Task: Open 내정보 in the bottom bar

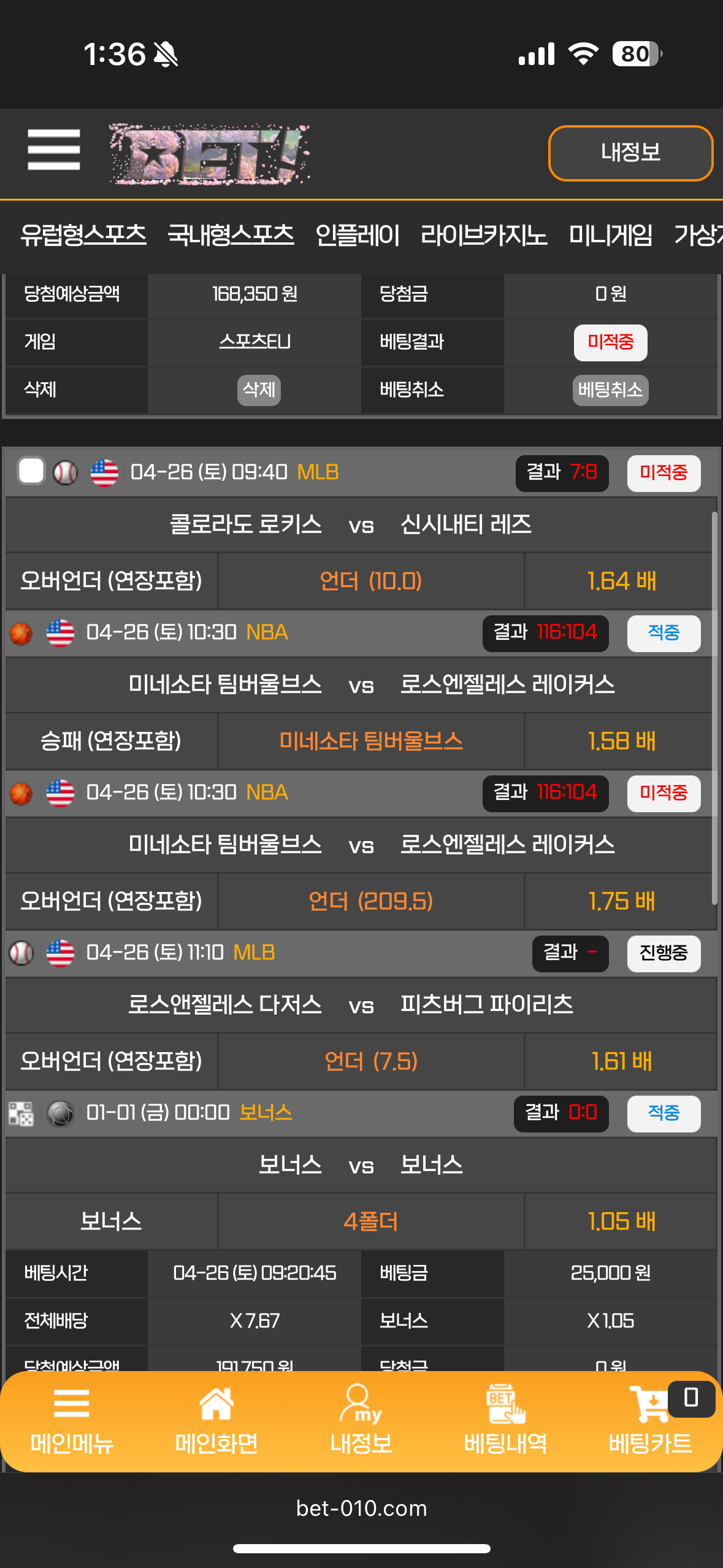Action: pos(361,1421)
